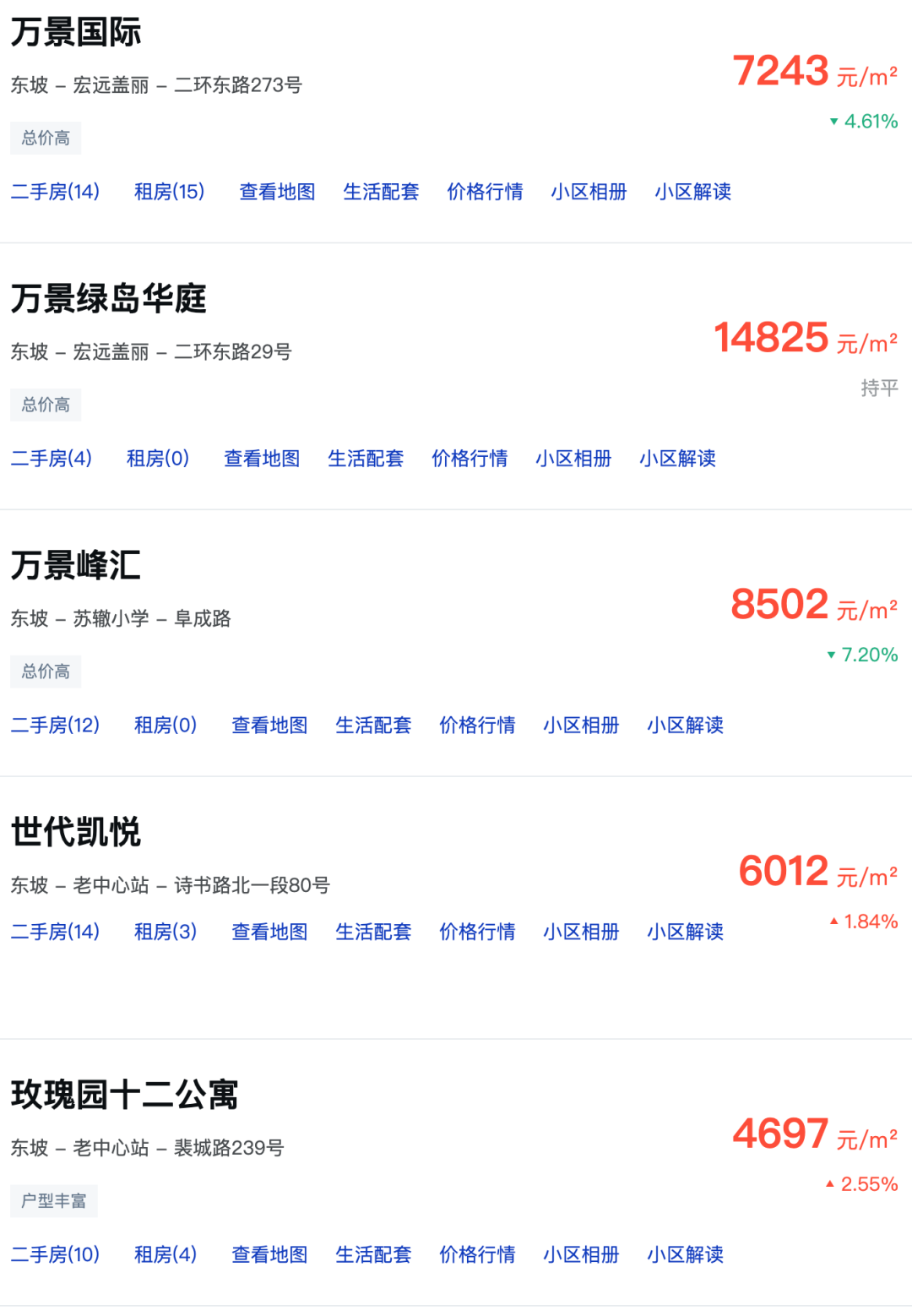Check 价格行情 of 玫瑰园十二公寓
The height and width of the screenshot is (1316, 912).
477,1254
